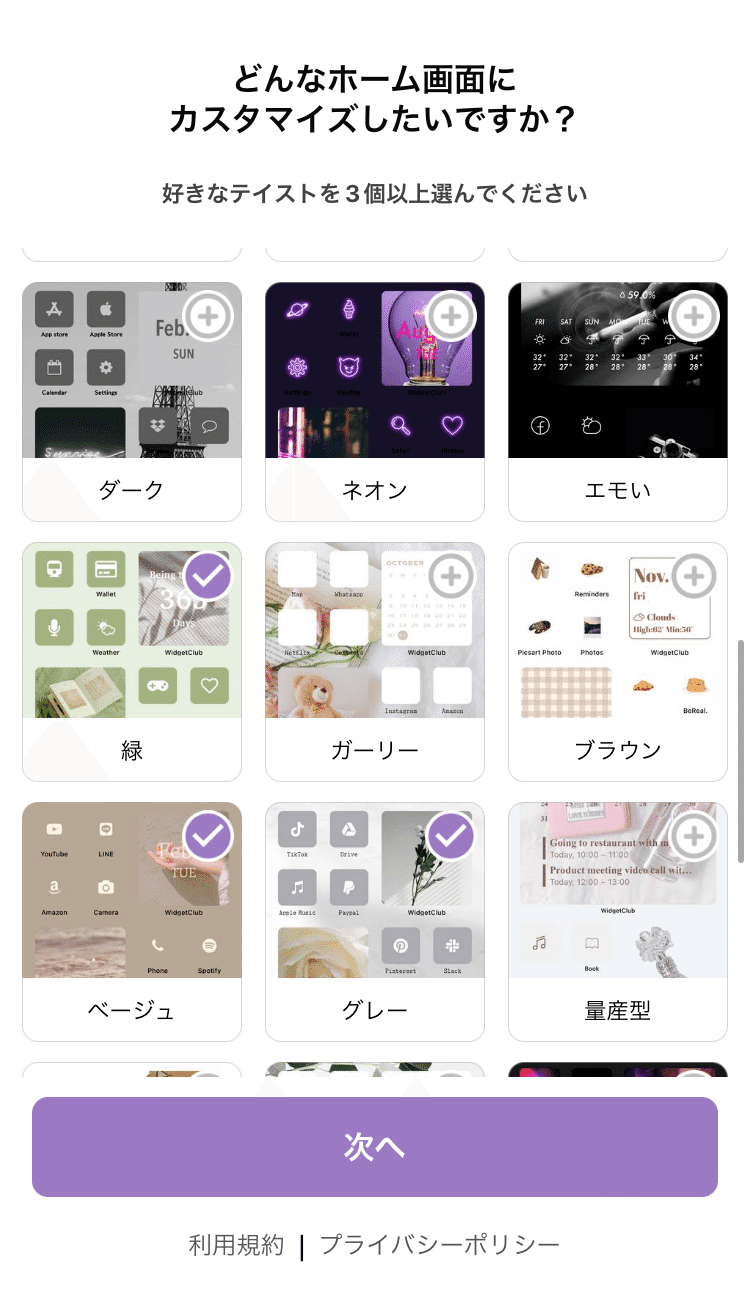
Task: Choose the エモい taste card
Action: (618, 400)
